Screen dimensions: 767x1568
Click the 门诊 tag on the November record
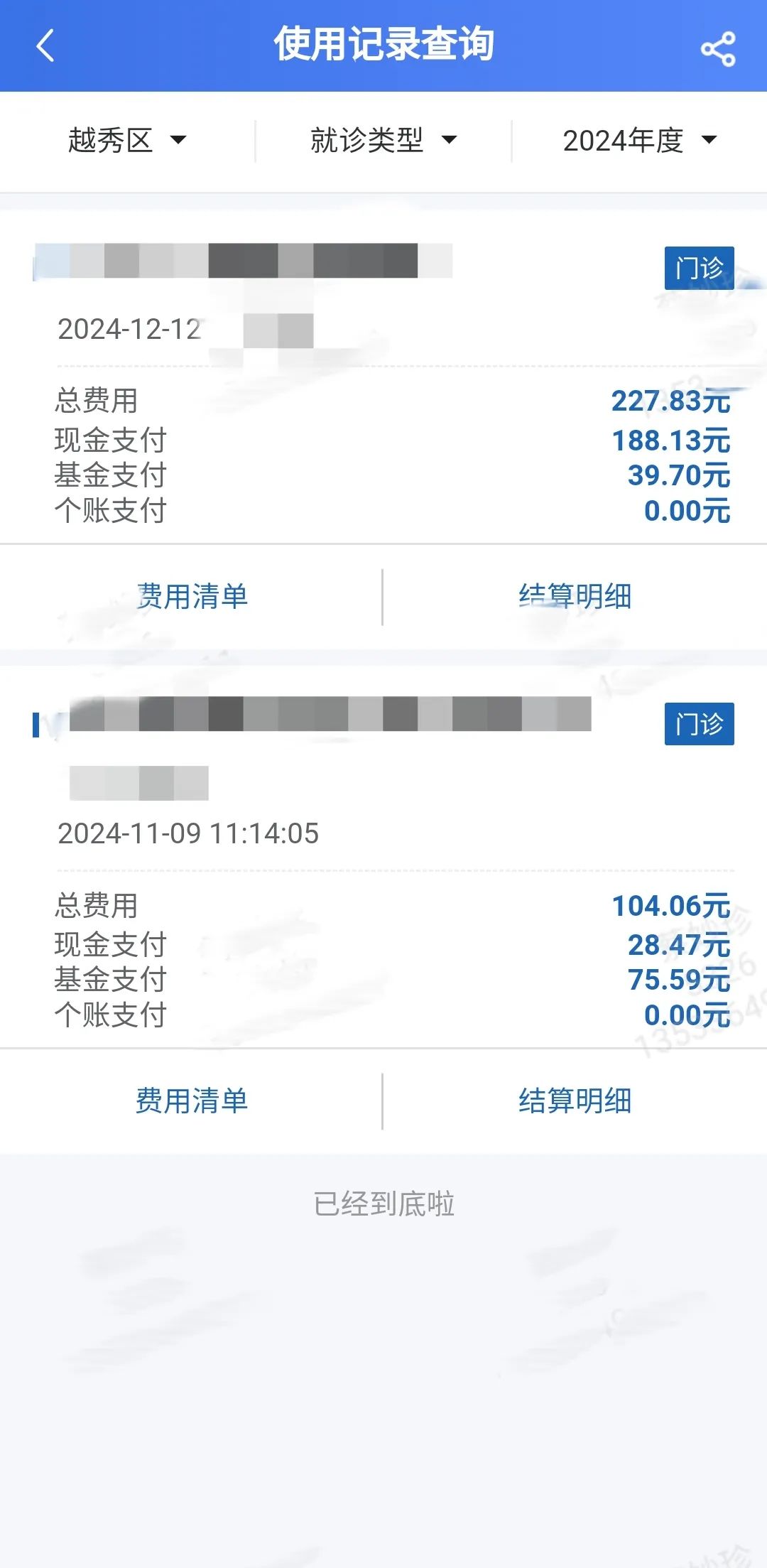[698, 723]
